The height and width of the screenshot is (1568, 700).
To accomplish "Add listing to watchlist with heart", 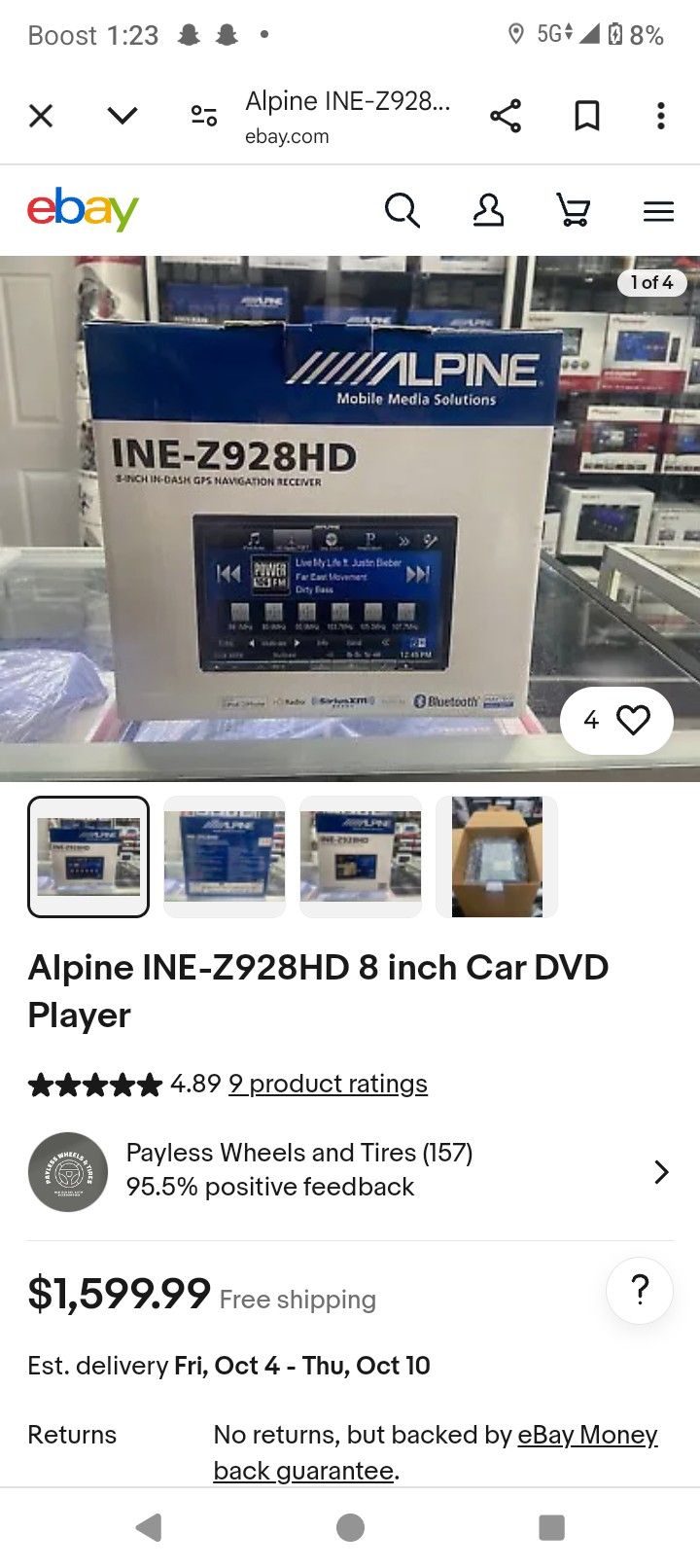I will point(632,720).
